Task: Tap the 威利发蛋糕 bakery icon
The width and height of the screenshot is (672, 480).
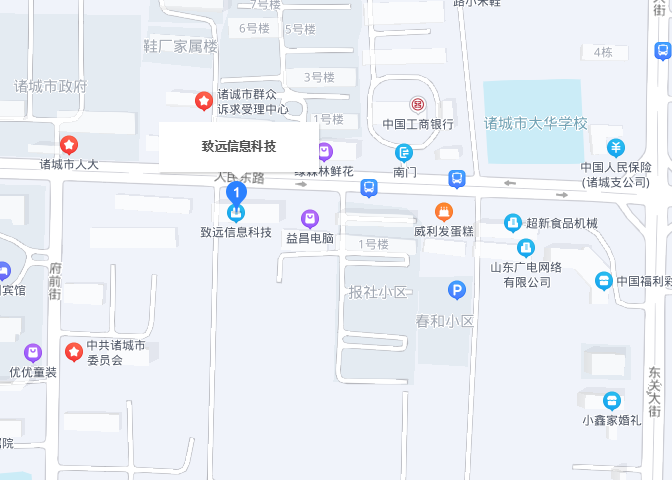Action: pyautogui.click(x=444, y=211)
